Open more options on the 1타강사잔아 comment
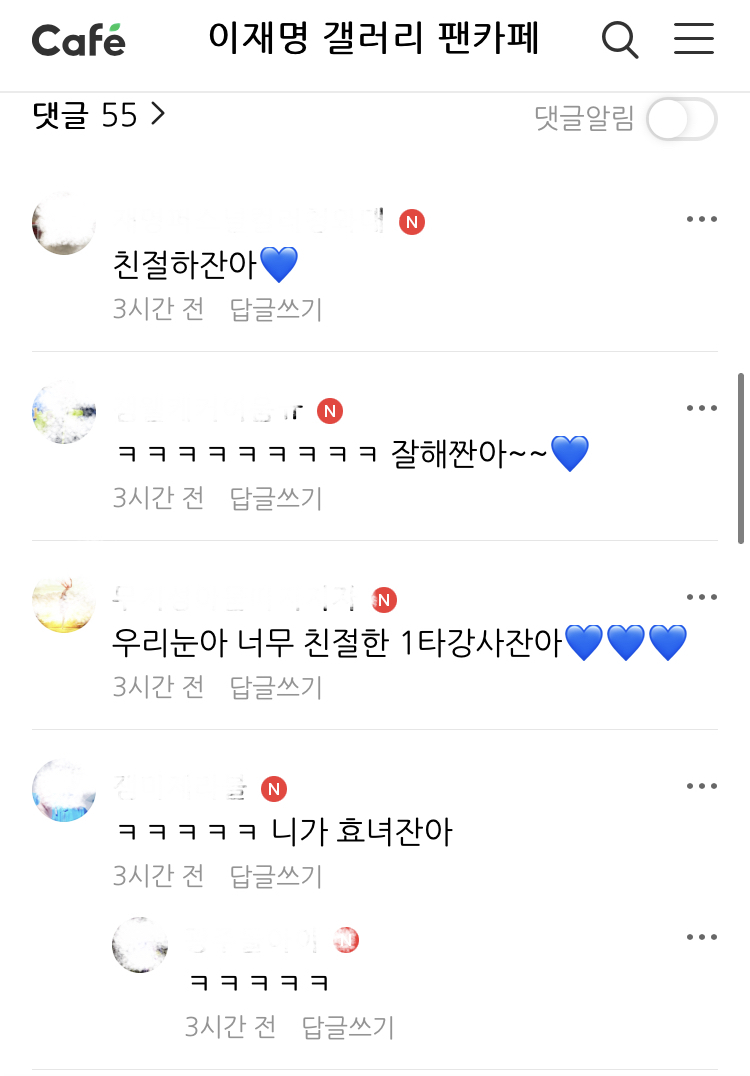The width and height of the screenshot is (750, 1076). coord(702,597)
